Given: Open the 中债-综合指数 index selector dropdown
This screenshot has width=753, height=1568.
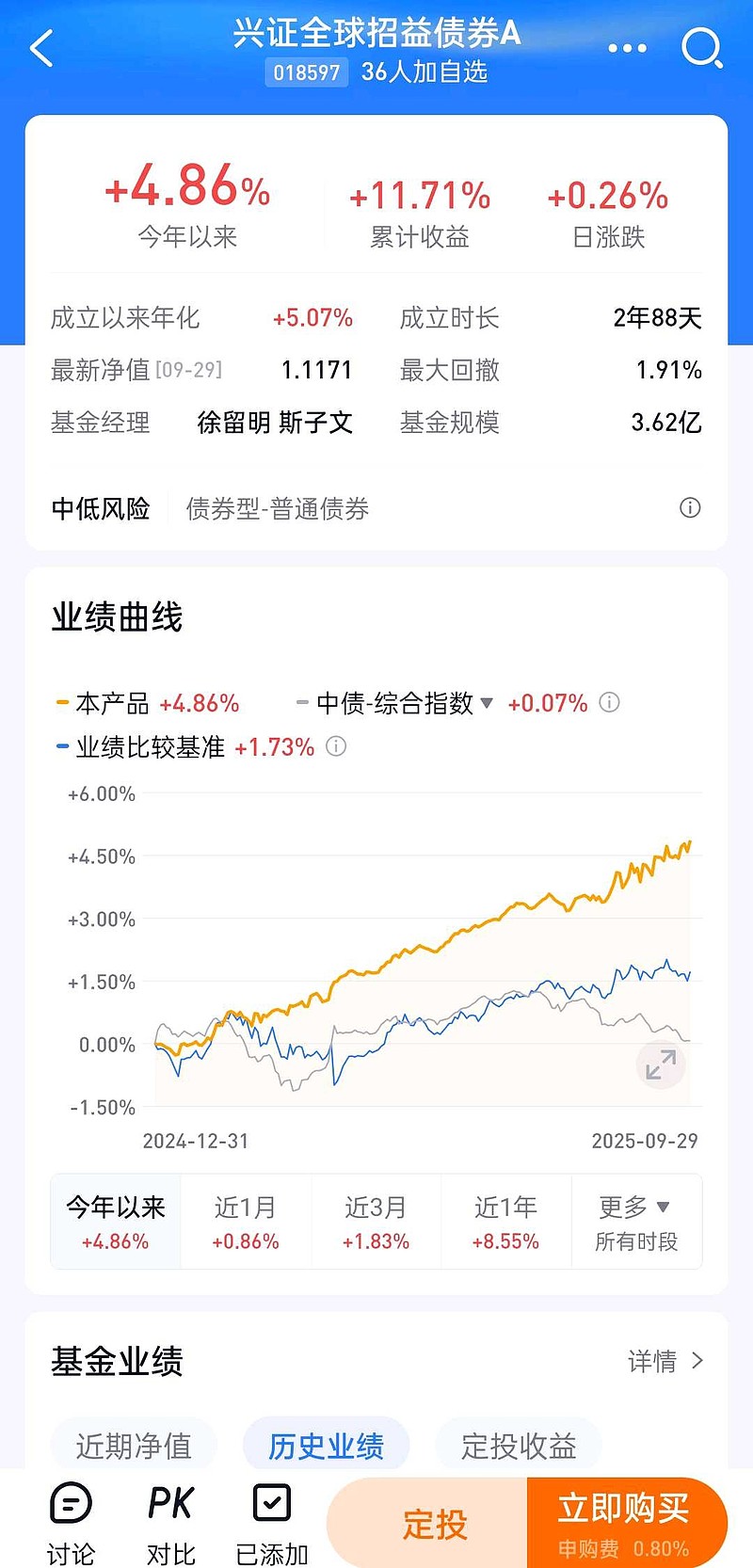Looking at the screenshot, I should [x=487, y=702].
